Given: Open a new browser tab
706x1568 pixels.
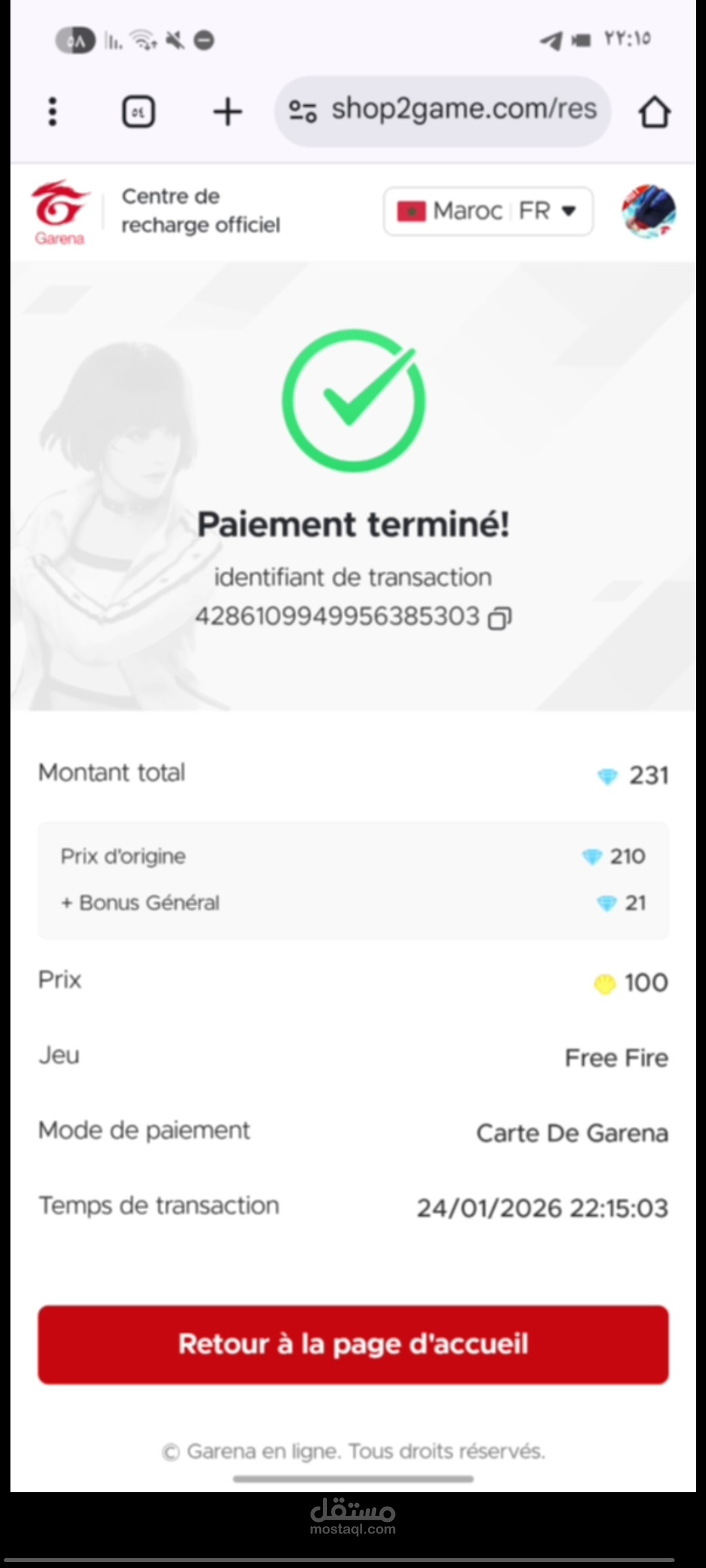Looking at the screenshot, I should click(227, 111).
